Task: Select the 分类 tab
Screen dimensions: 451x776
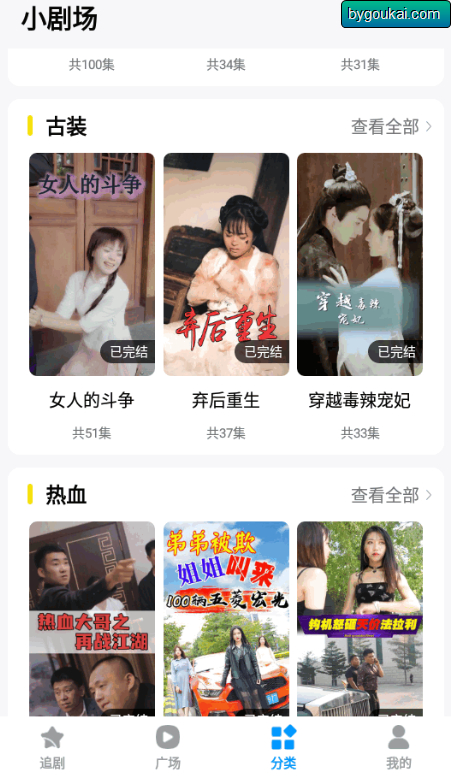Action: coord(283,747)
